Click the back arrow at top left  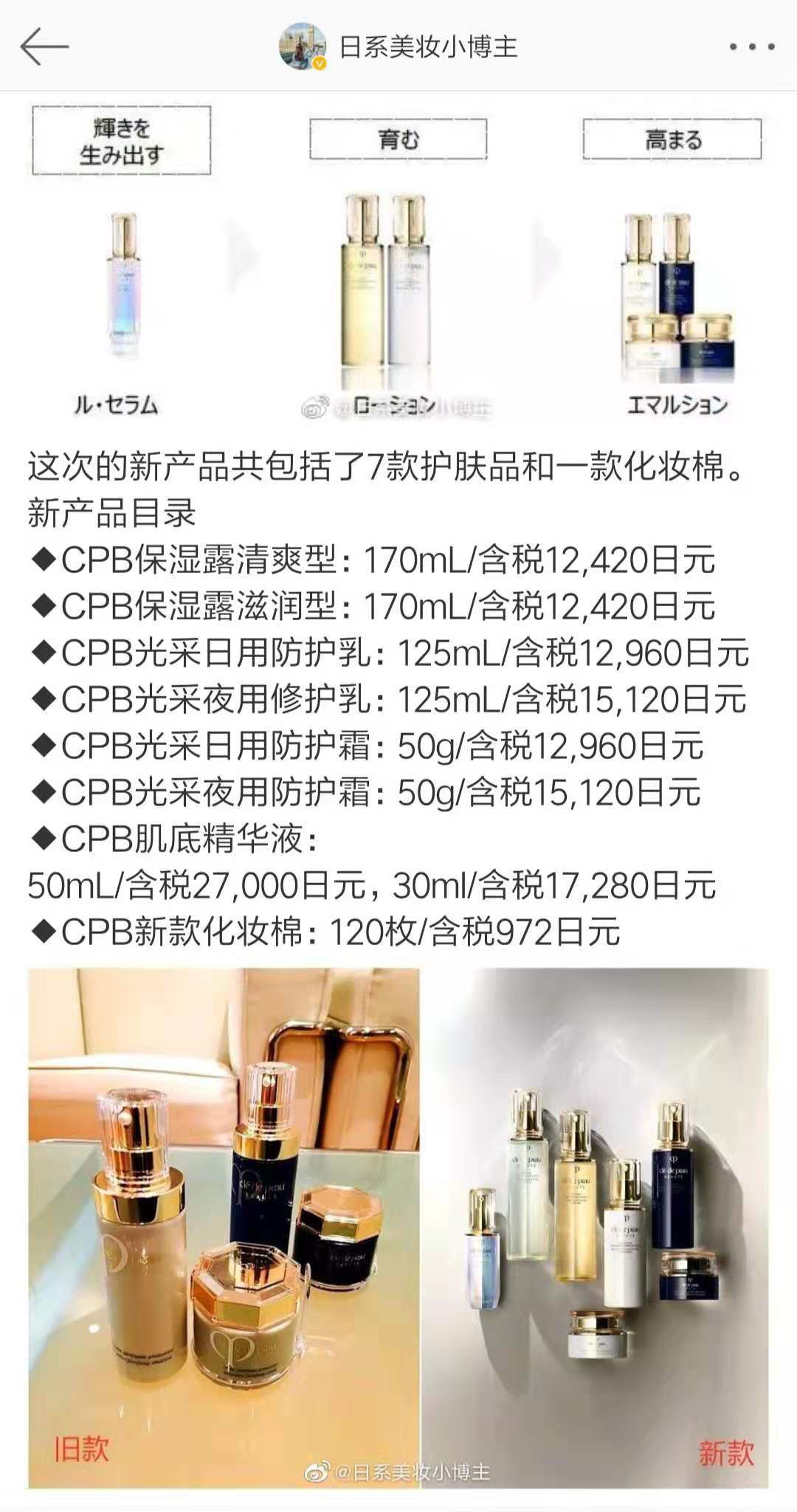[x=44, y=46]
